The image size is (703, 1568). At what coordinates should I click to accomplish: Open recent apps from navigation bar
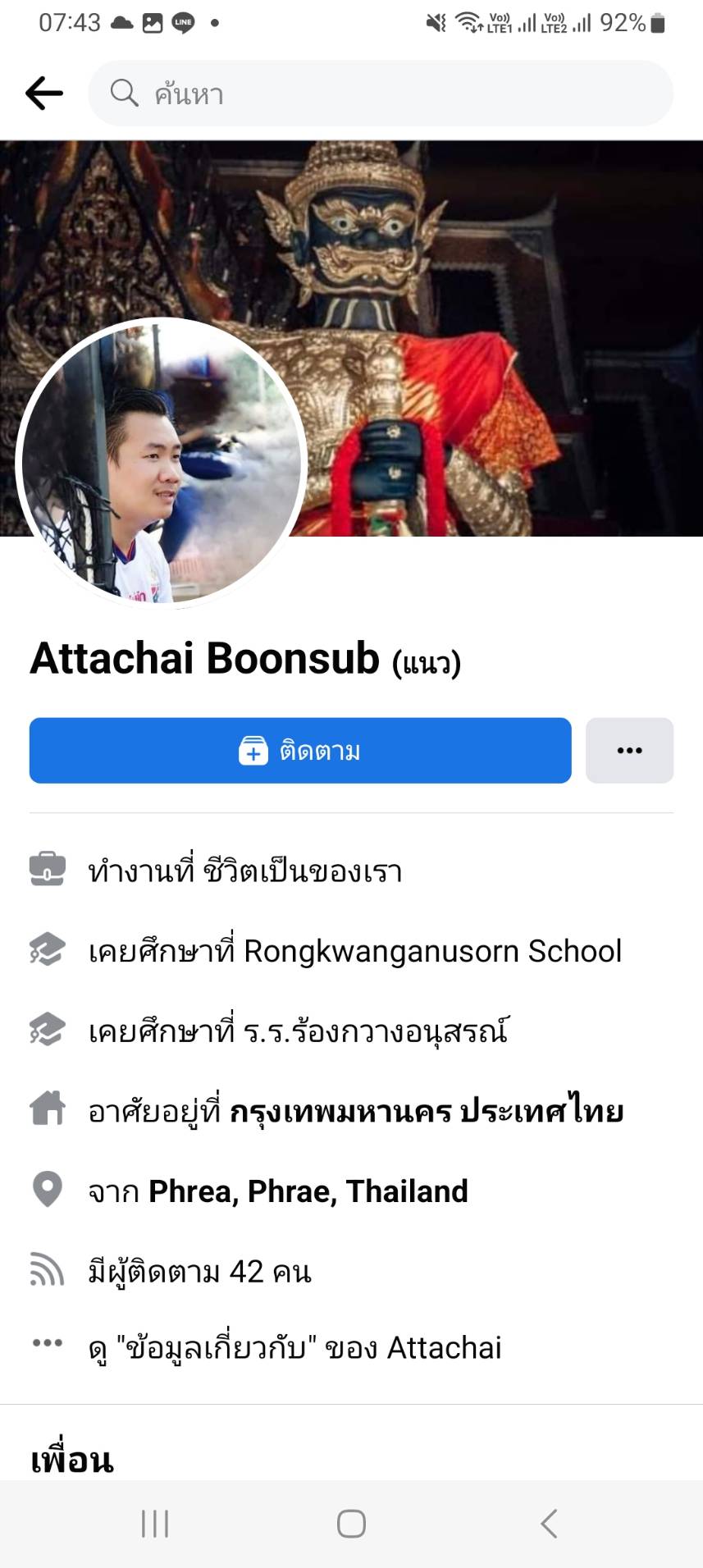pos(155,1524)
